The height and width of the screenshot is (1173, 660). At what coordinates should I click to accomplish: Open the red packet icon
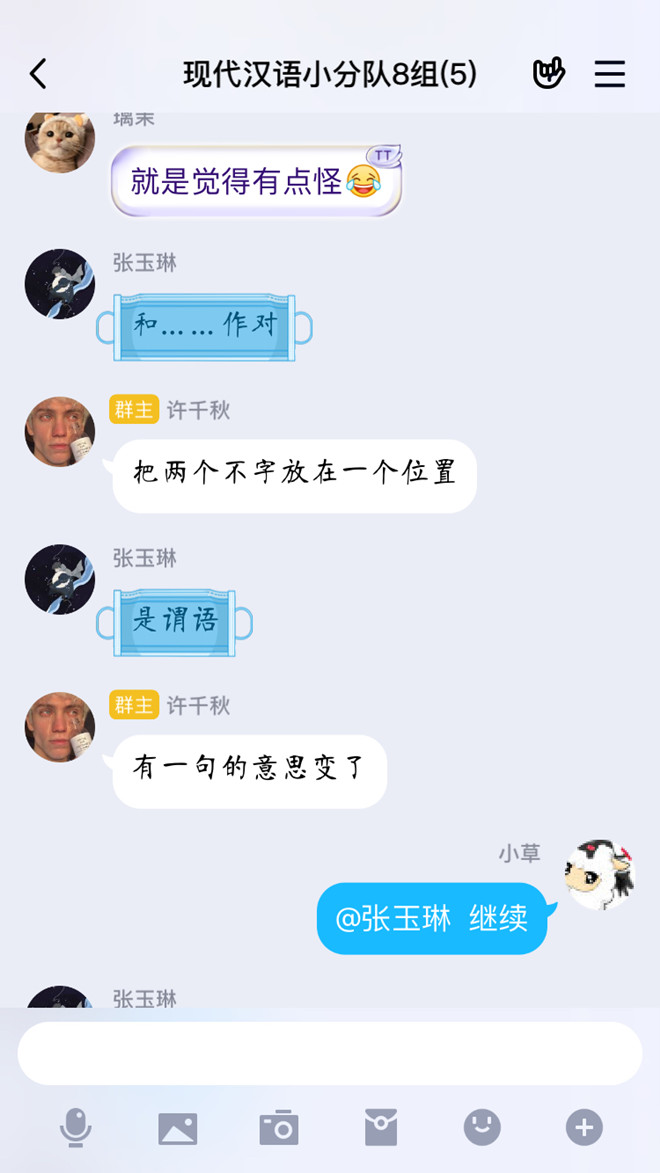point(381,1128)
